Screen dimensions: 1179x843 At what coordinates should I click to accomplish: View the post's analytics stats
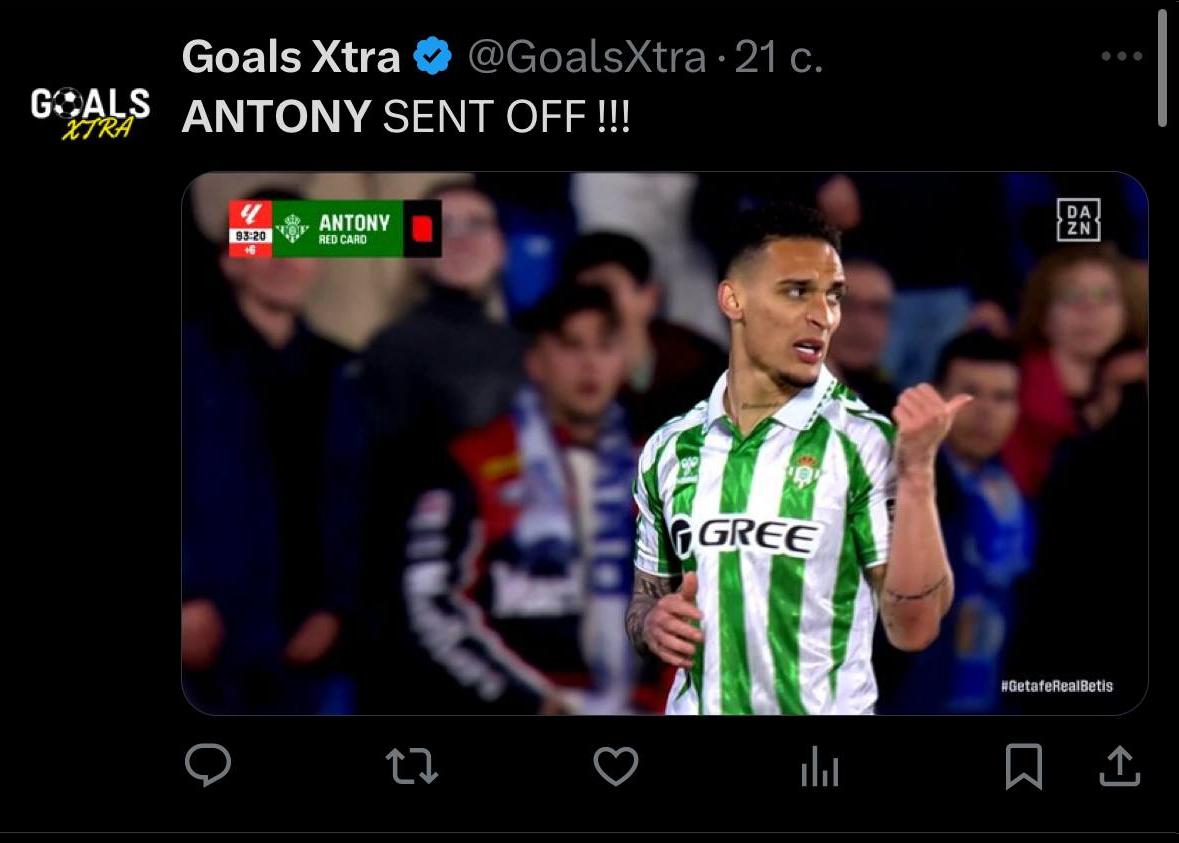[820, 768]
